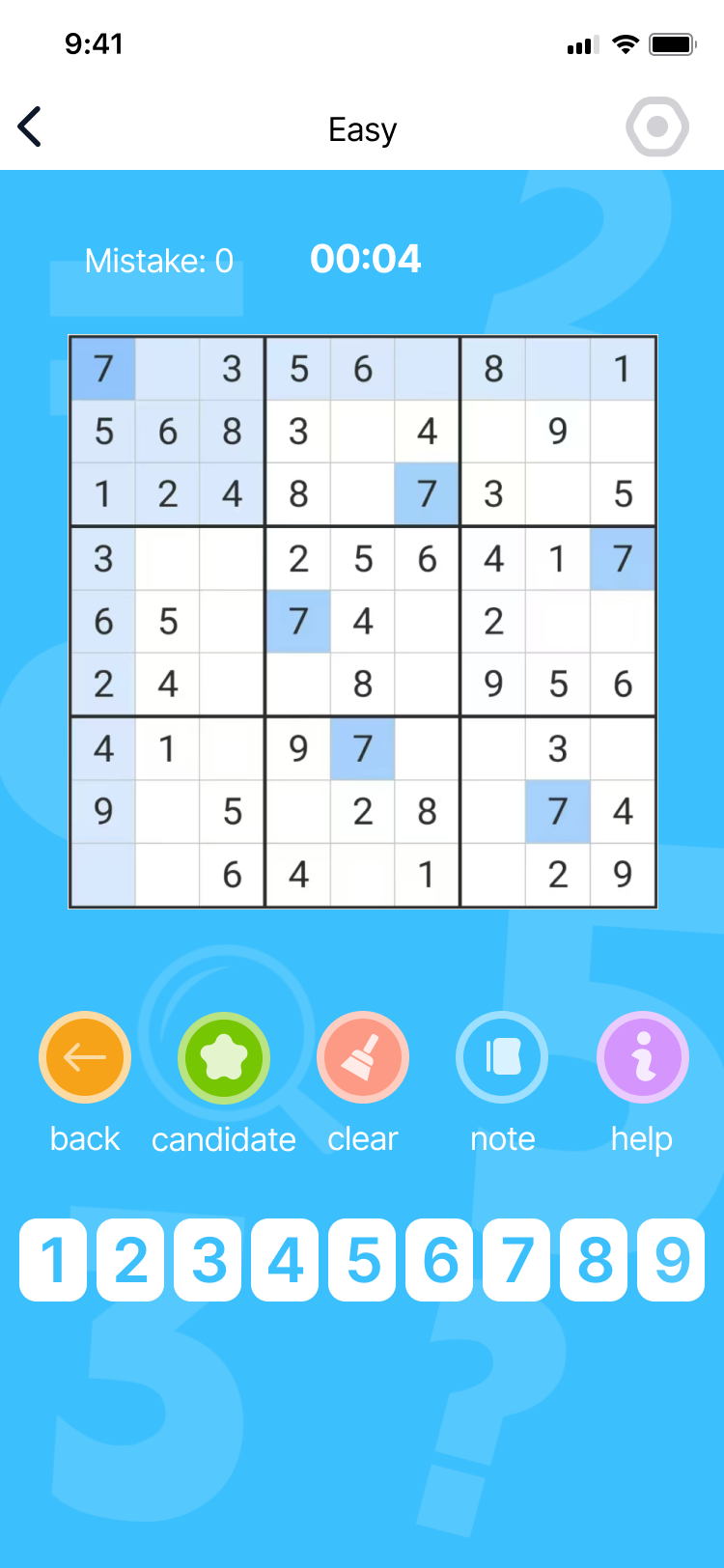724x1568 pixels.
Task: Show candidates with the candidate button
Action: click(x=224, y=1058)
